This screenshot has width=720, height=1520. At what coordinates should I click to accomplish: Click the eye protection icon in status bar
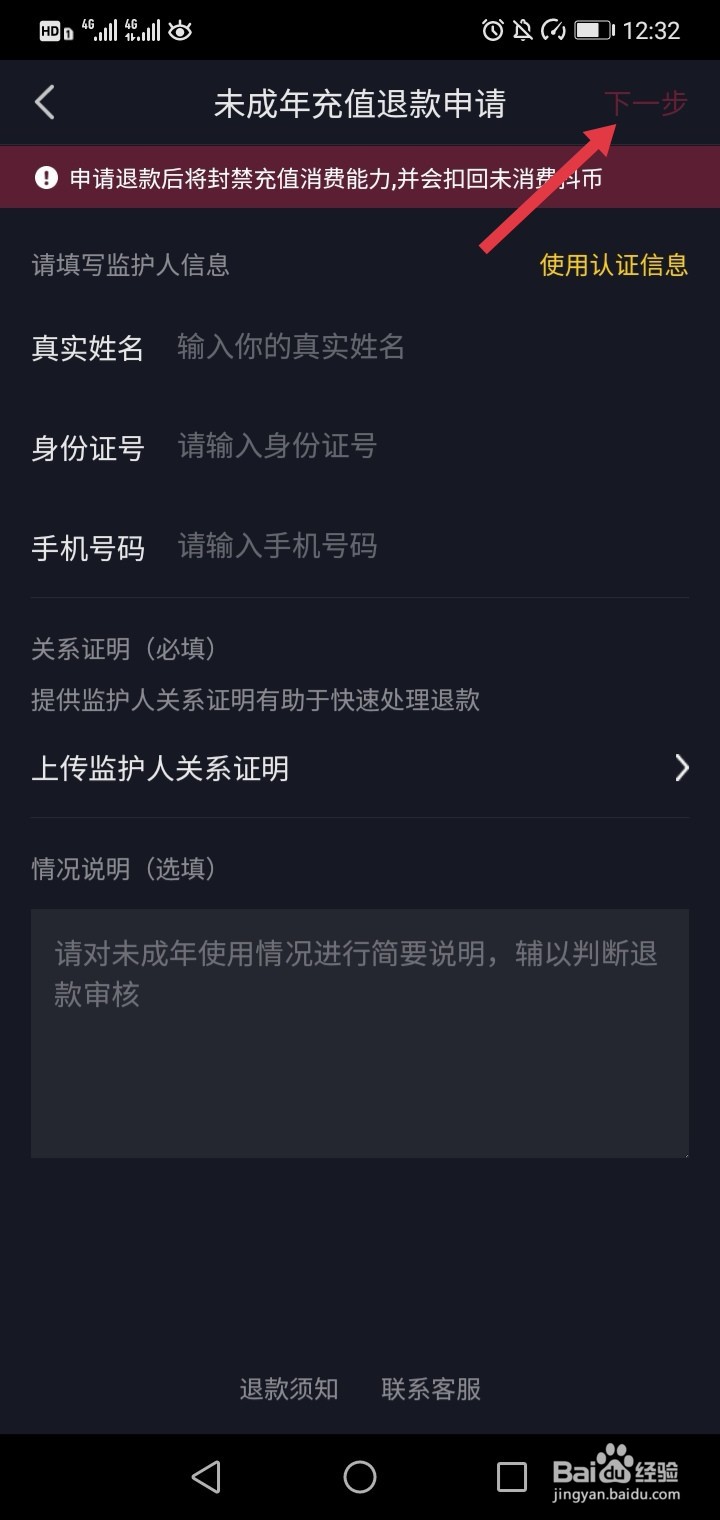click(x=179, y=30)
